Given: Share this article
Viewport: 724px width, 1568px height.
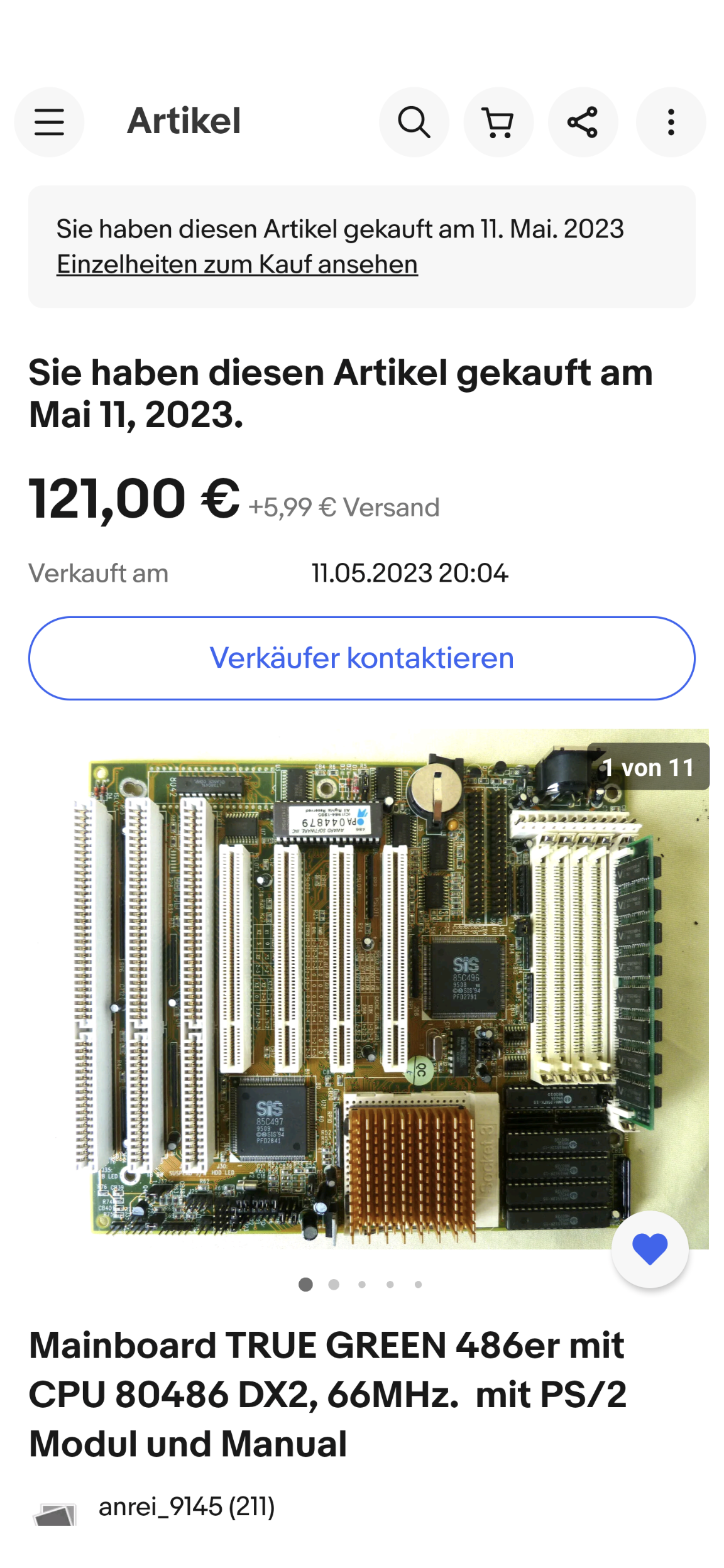Looking at the screenshot, I should pyautogui.click(x=583, y=122).
